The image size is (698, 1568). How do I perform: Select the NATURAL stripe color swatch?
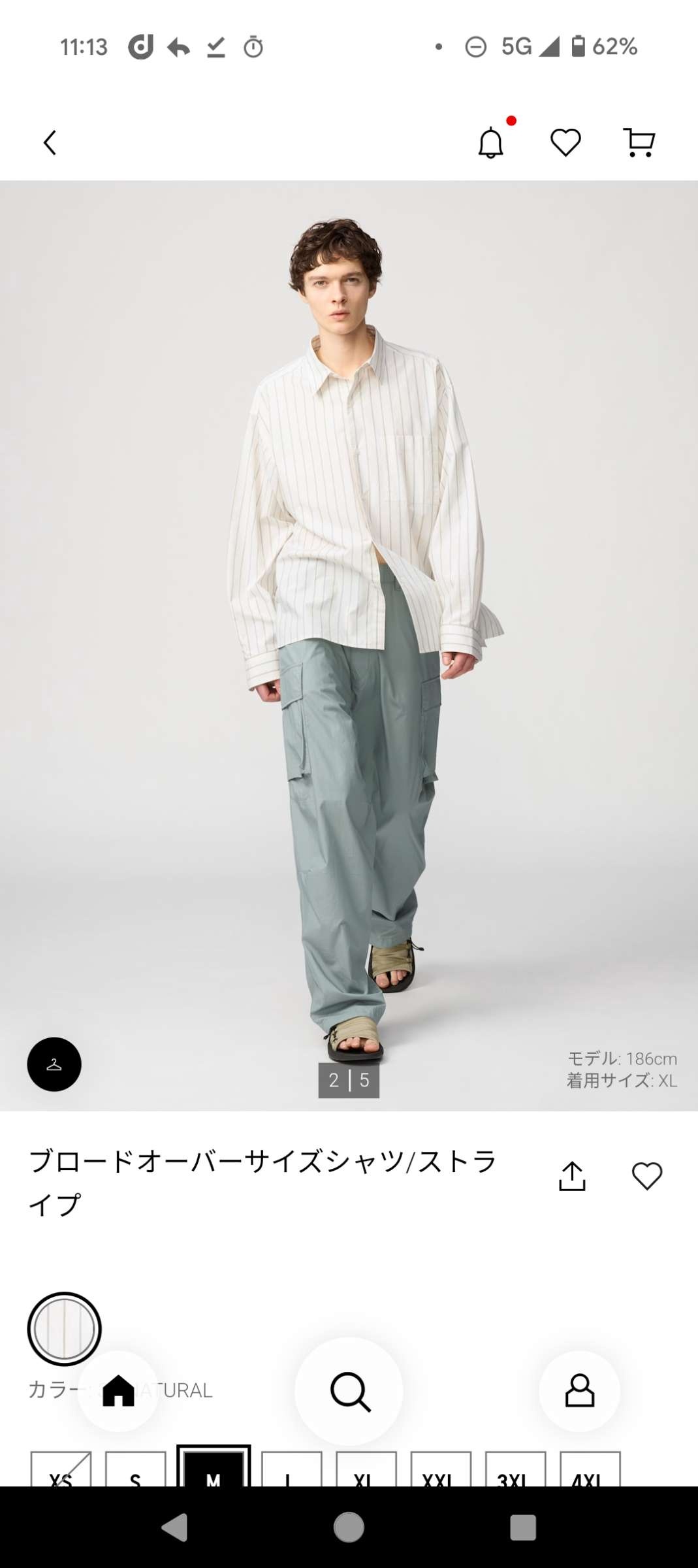pyautogui.click(x=64, y=1329)
